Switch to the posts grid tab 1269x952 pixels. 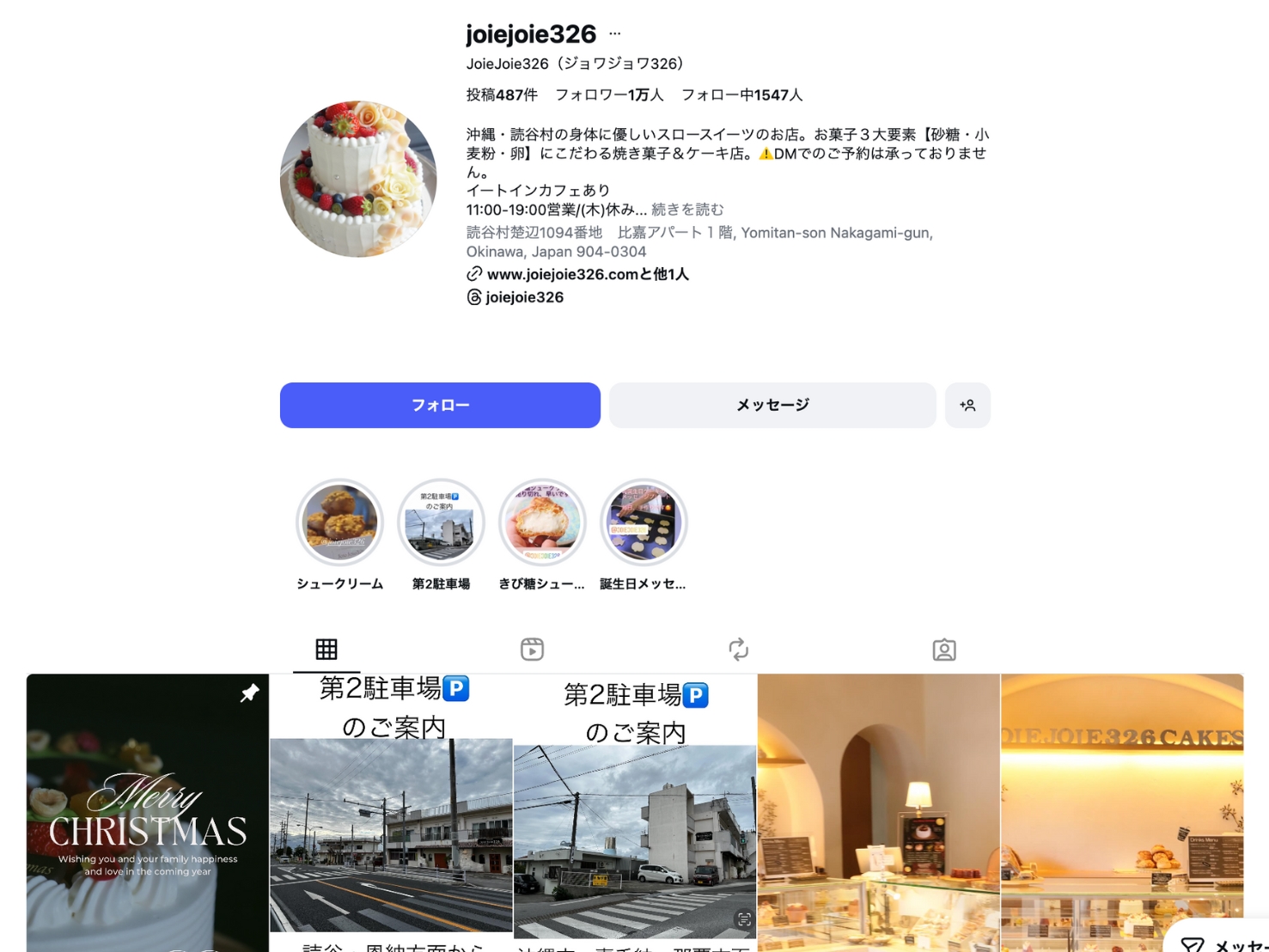pos(326,650)
